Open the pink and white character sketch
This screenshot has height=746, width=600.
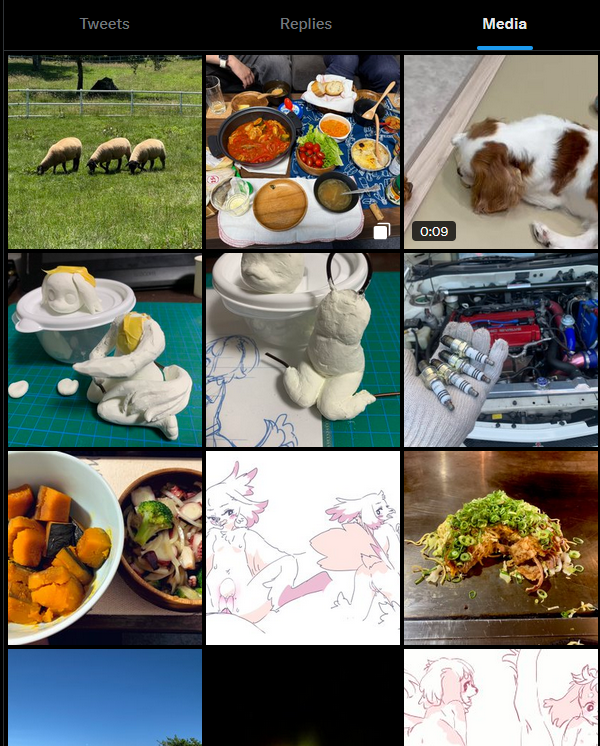[302, 547]
